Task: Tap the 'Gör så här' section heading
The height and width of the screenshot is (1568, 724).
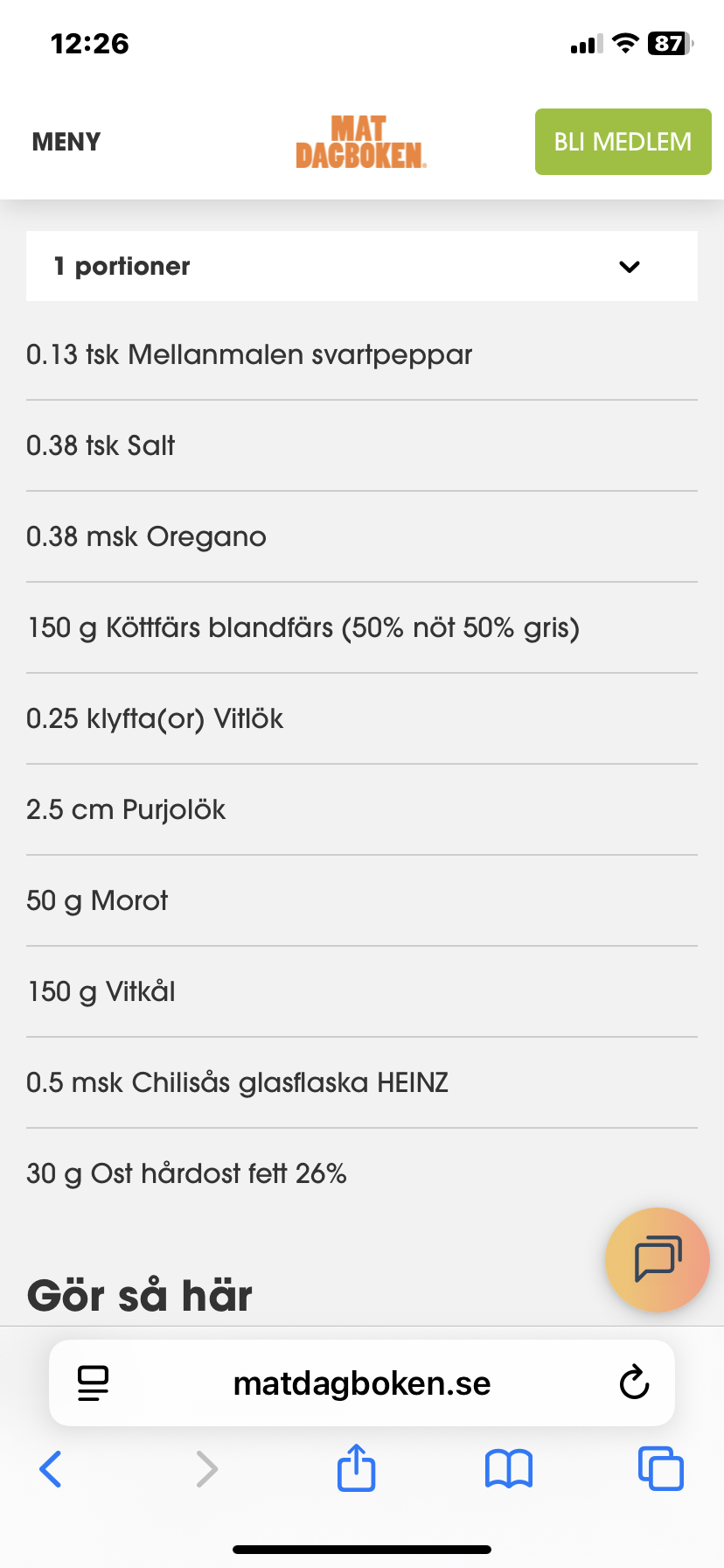Action: click(x=138, y=1295)
